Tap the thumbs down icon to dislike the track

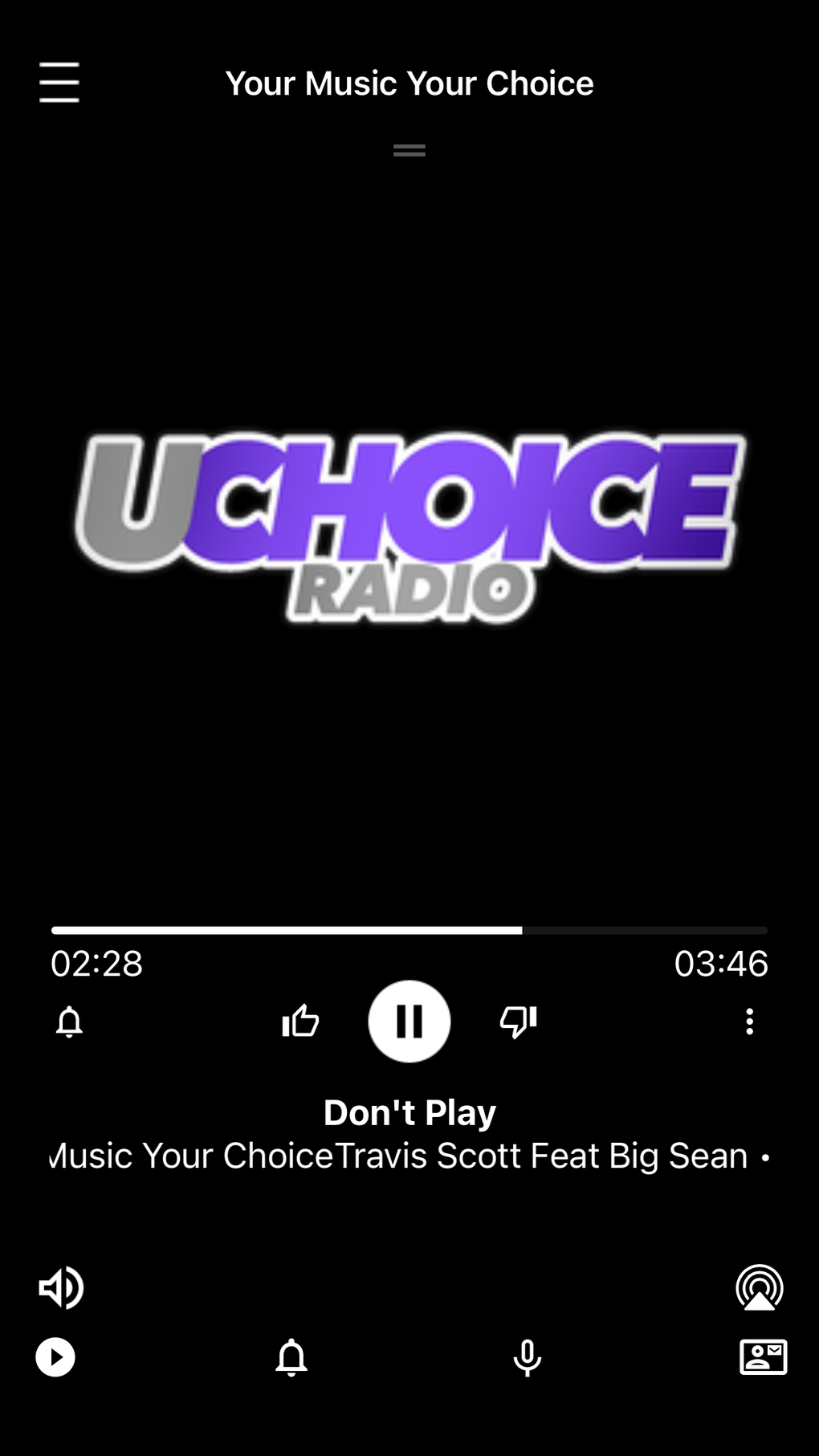[x=519, y=1021]
